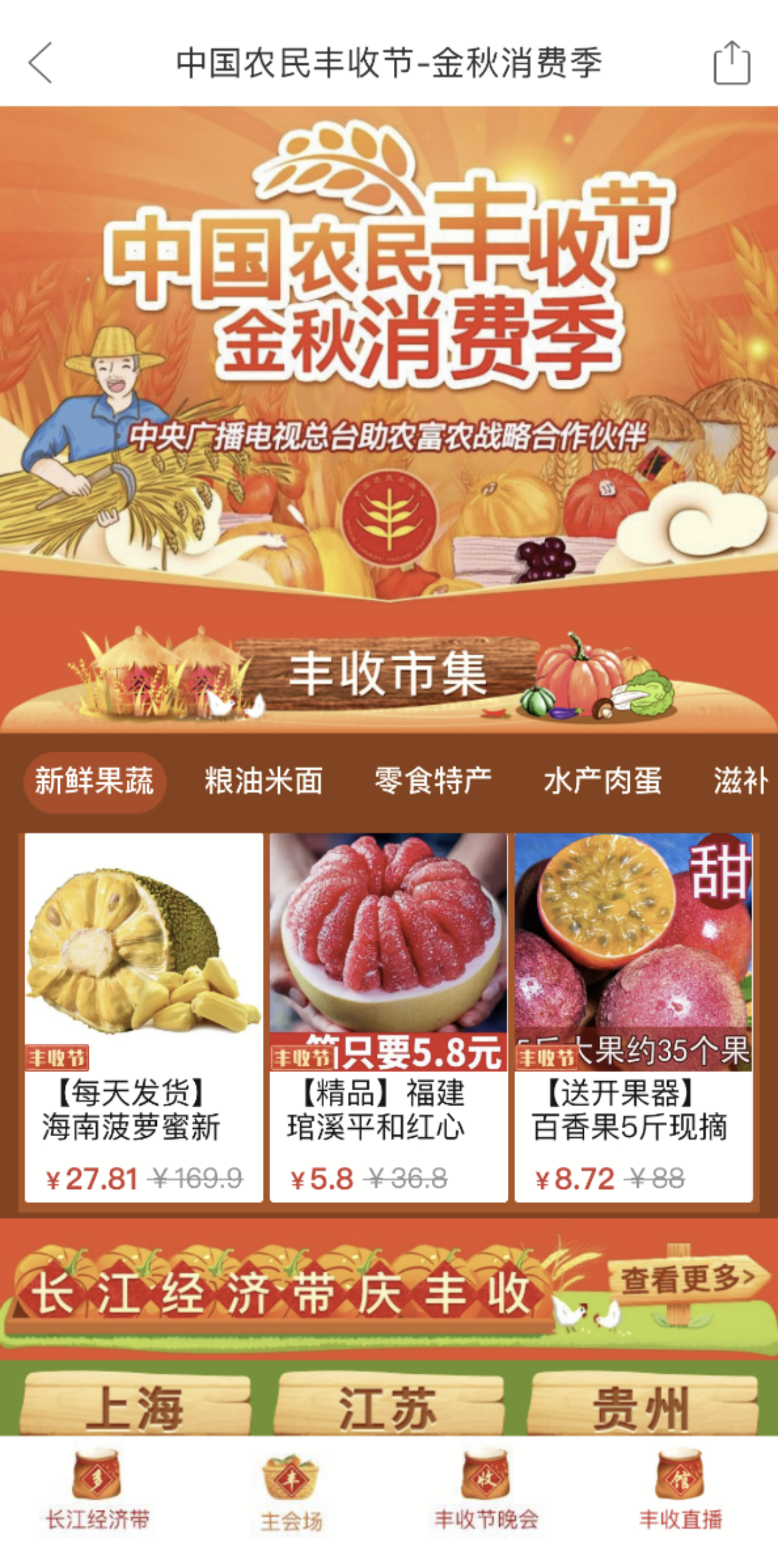Choose the 上海 region button
Screen dimensions: 778x1568
[135, 1408]
